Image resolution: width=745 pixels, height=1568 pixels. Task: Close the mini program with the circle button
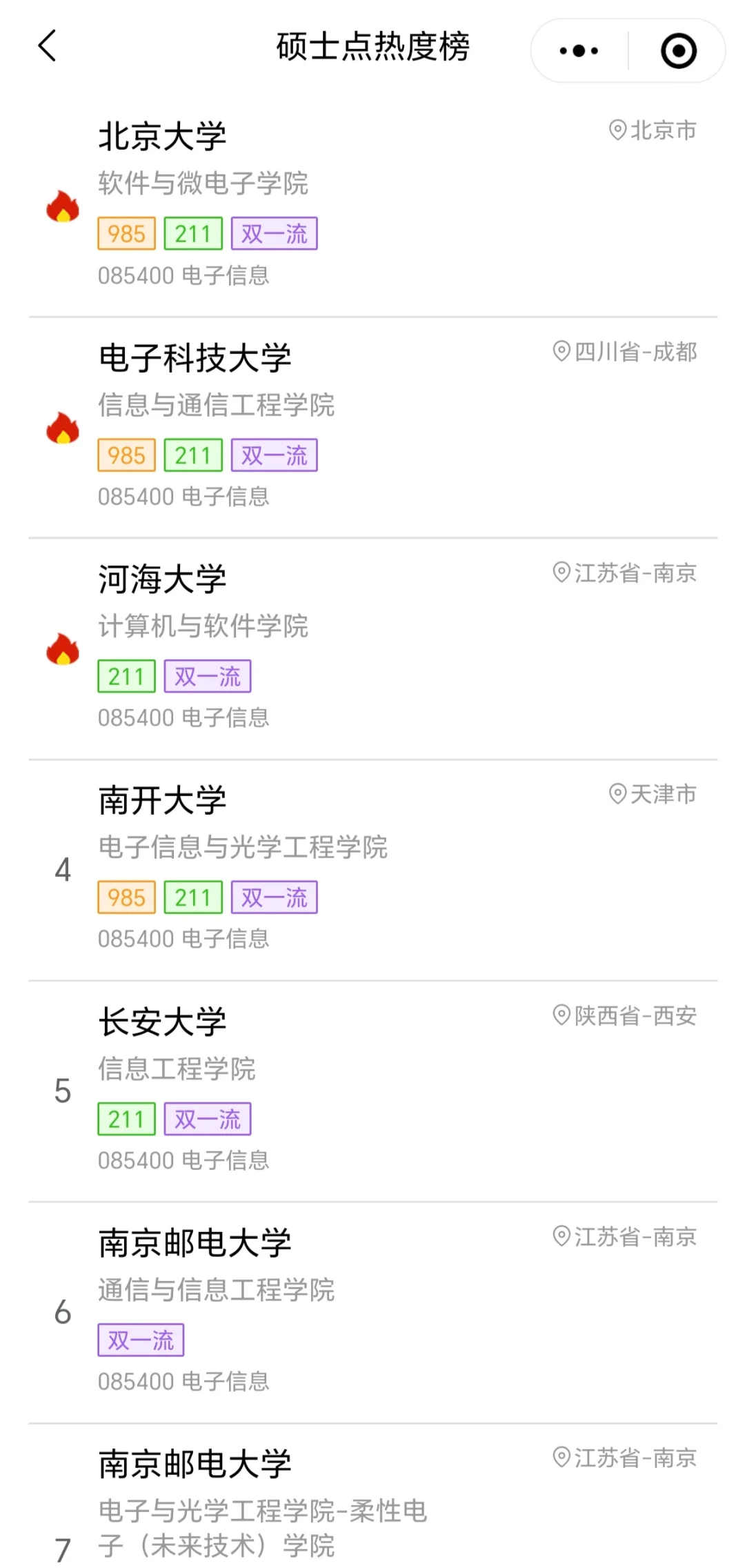679,50
